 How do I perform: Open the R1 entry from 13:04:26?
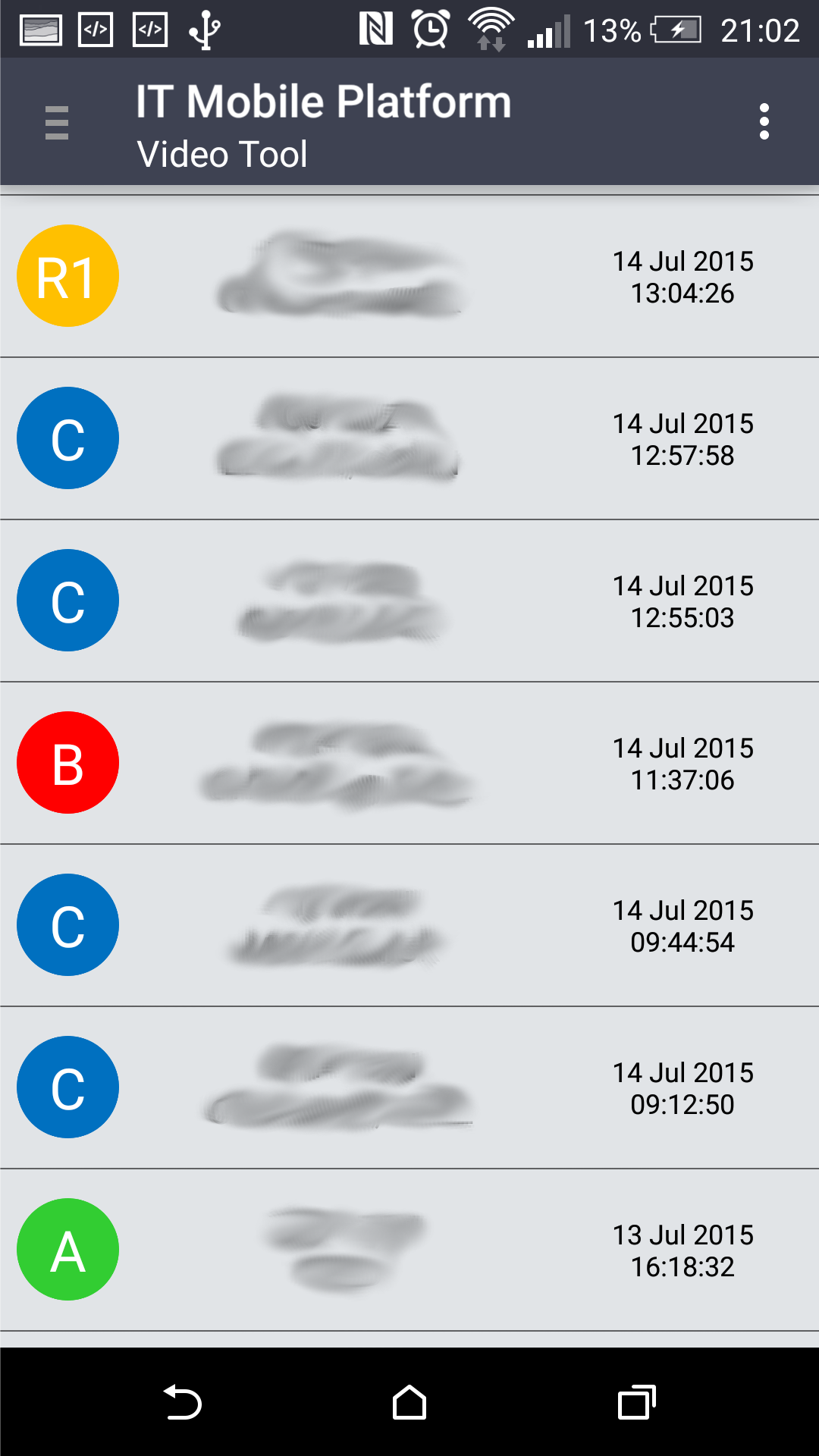409,276
